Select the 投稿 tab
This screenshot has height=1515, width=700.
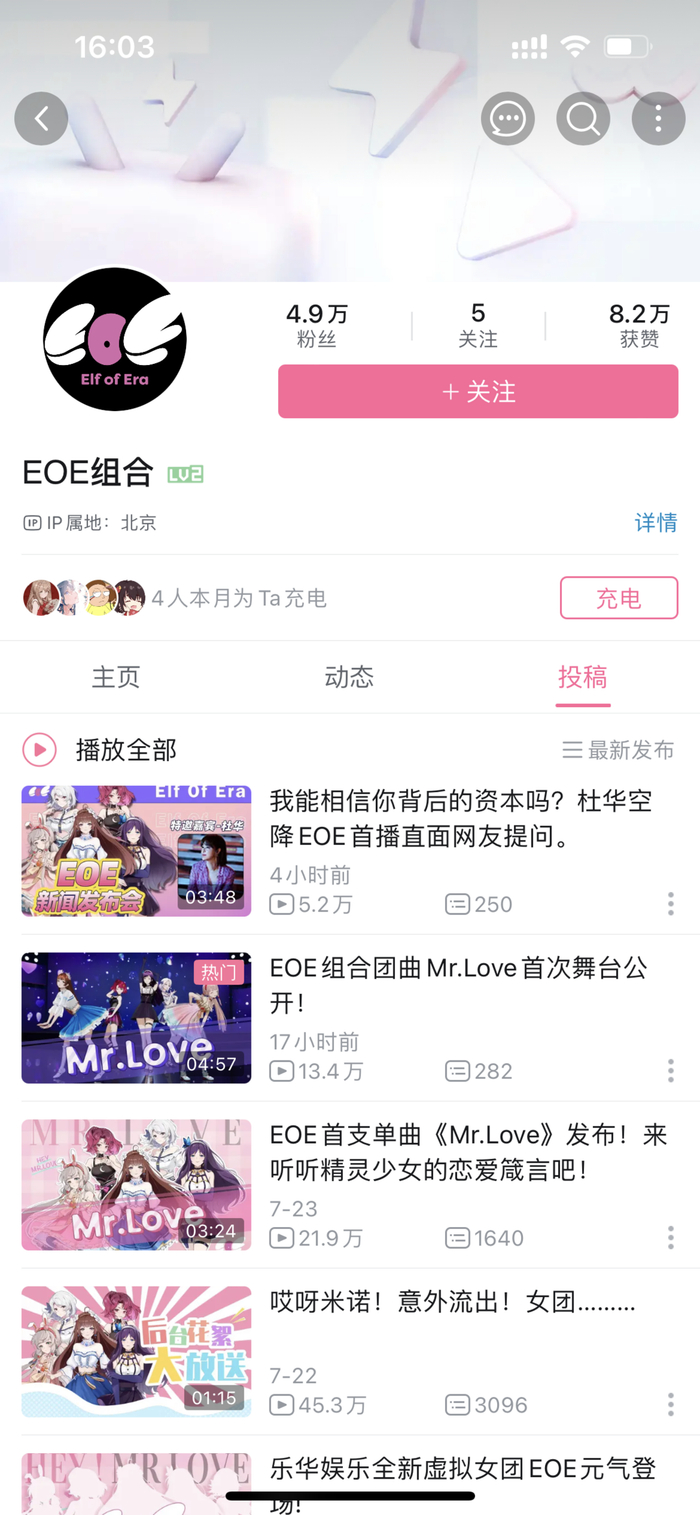click(582, 677)
